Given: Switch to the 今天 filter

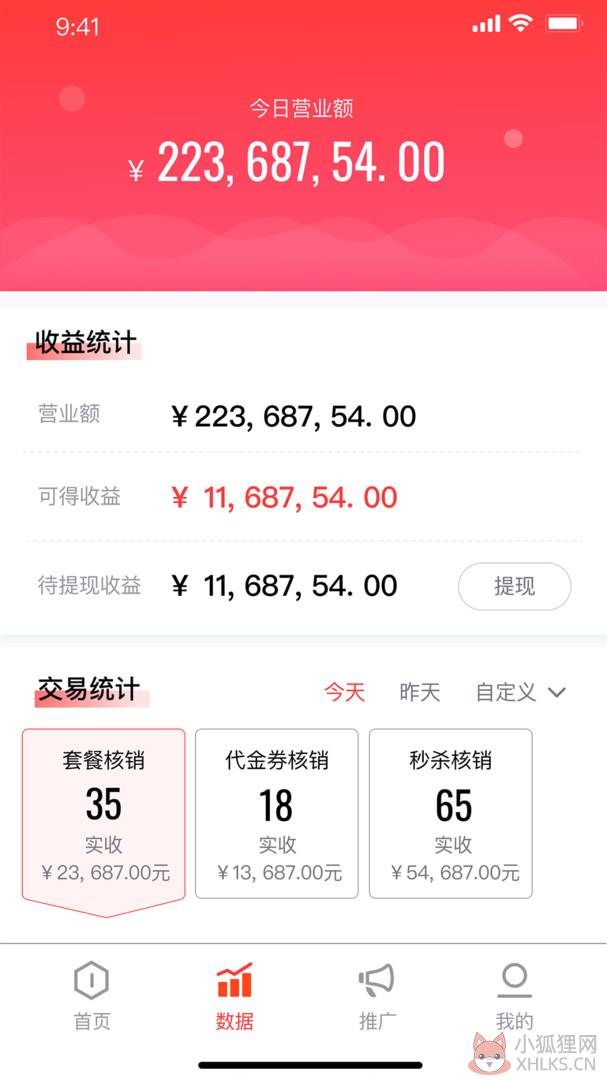Looking at the screenshot, I should click(344, 692).
